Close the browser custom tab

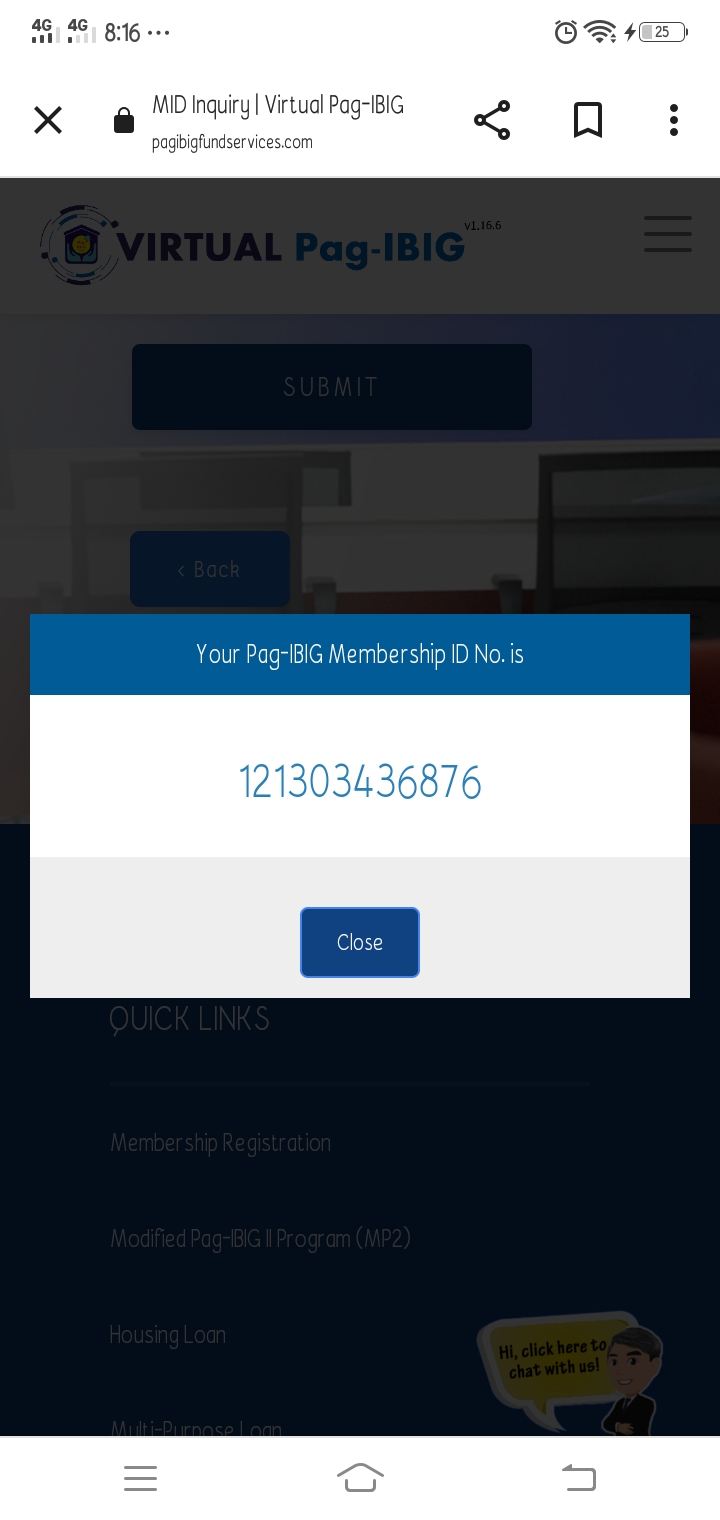(48, 121)
